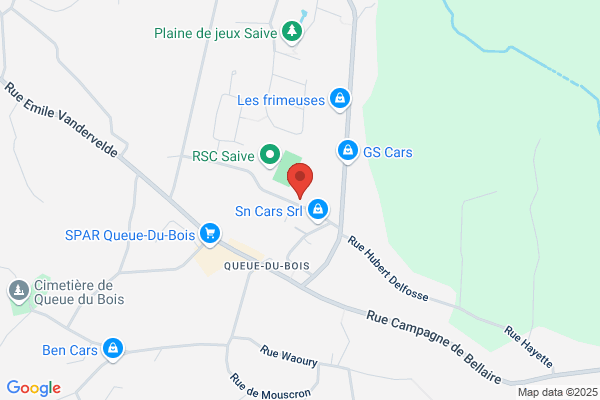Select the Ben Cars shop pin
This screenshot has height=400, width=600.
click(x=112, y=349)
